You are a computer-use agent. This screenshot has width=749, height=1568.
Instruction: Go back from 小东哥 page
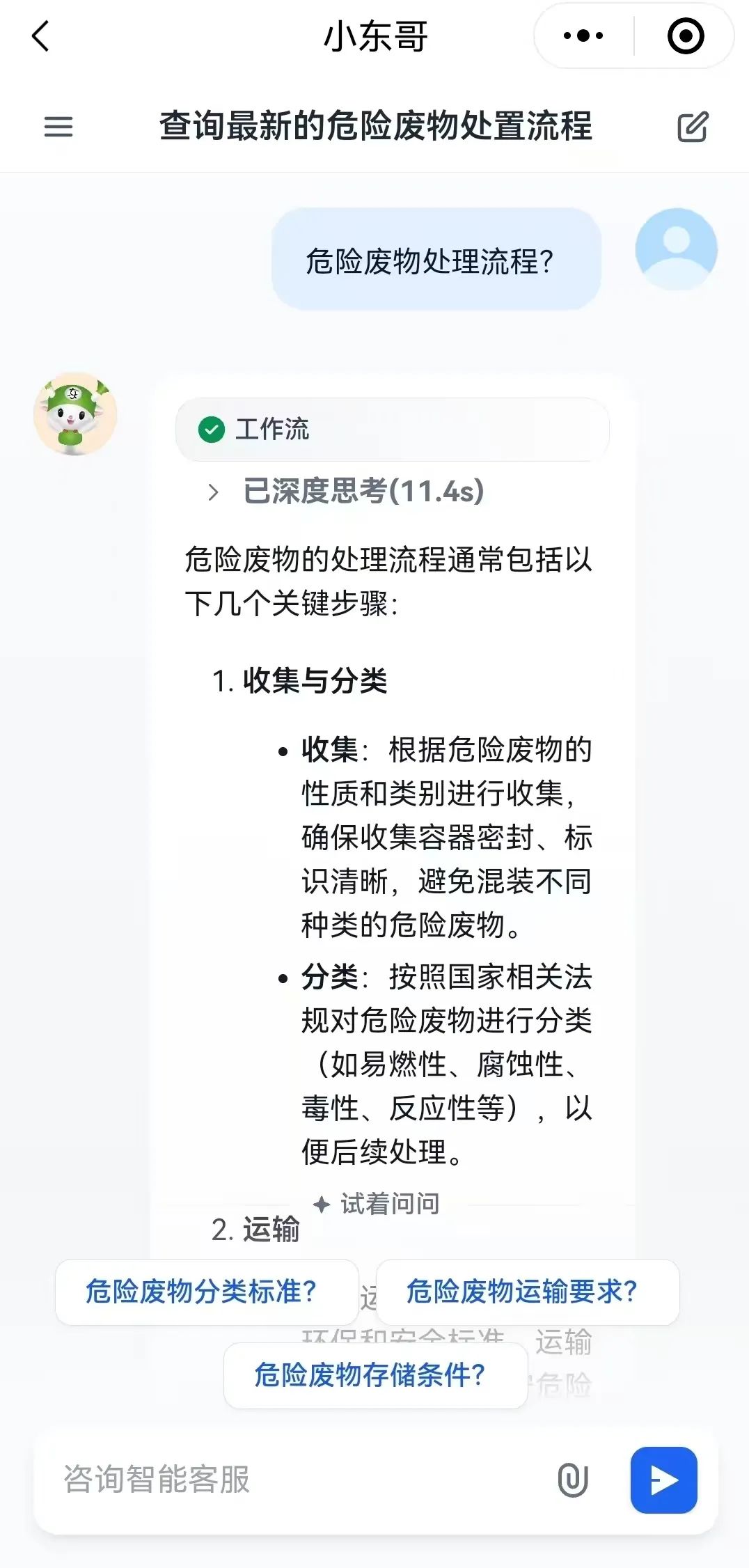click(41, 36)
